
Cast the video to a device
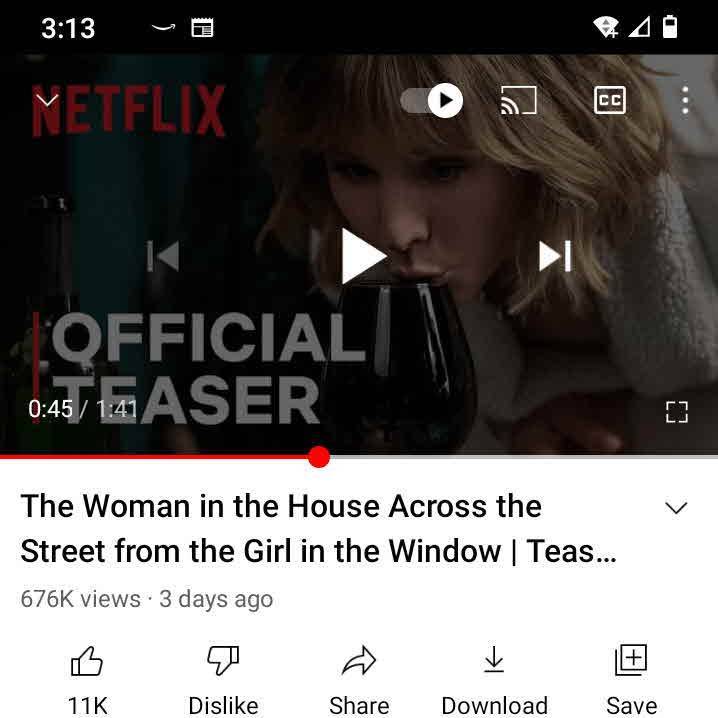(518, 100)
